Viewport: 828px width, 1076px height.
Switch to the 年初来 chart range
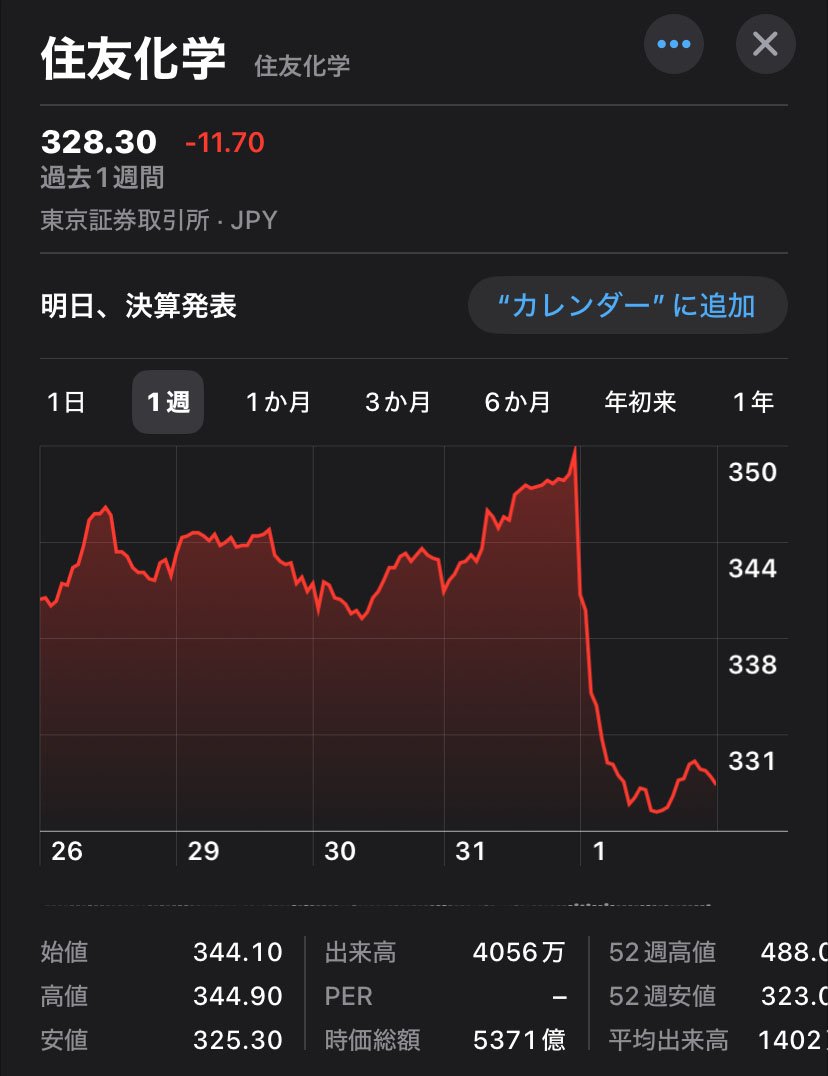(x=640, y=402)
